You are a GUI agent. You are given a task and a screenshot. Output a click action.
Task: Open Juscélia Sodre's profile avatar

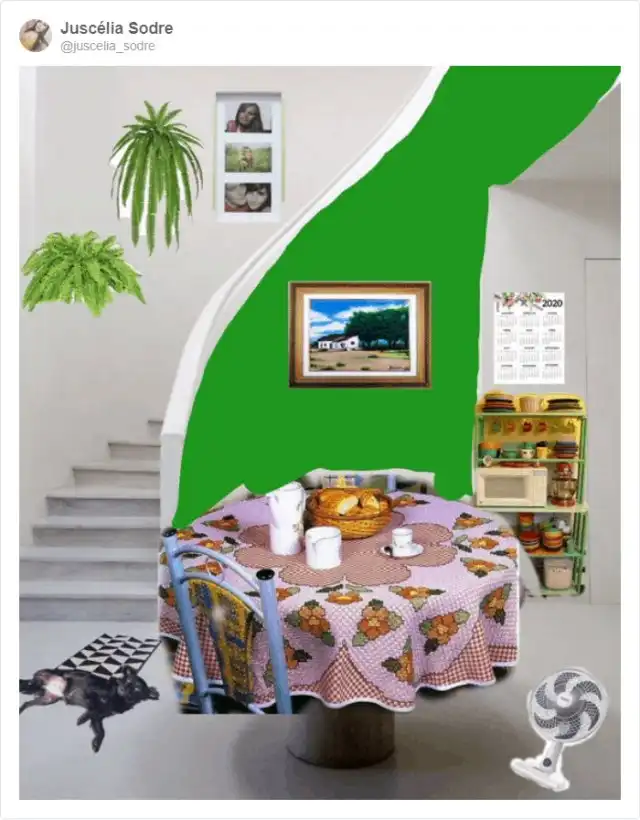point(35,35)
